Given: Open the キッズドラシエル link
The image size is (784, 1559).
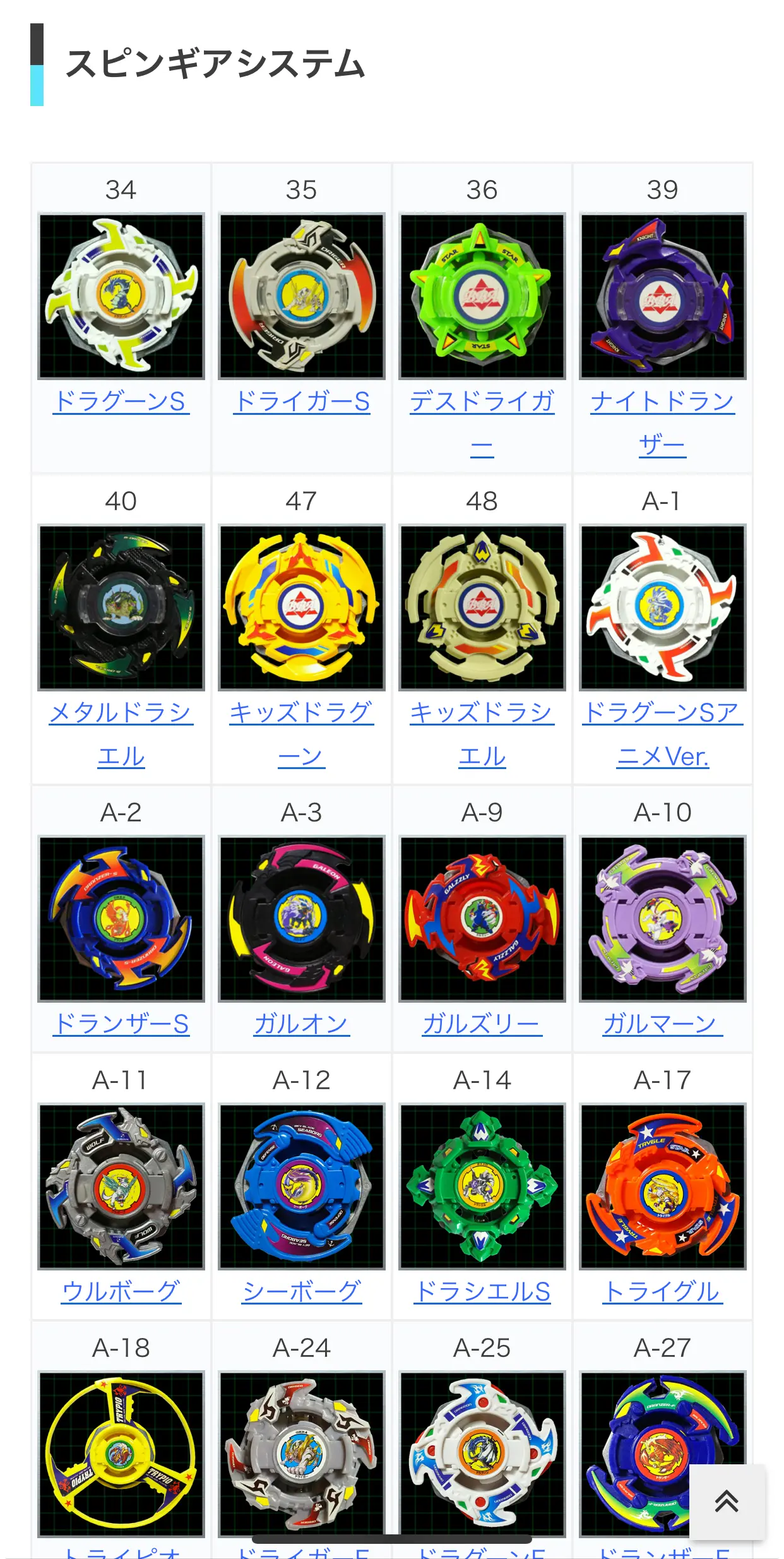Looking at the screenshot, I should pos(482,713).
